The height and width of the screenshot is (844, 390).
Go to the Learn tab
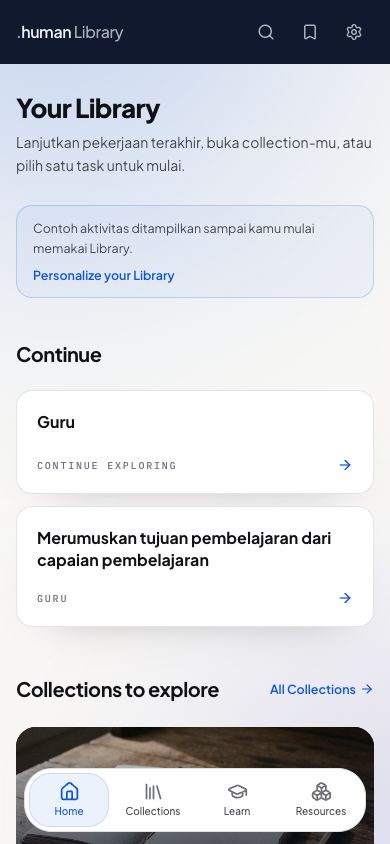click(237, 800)
